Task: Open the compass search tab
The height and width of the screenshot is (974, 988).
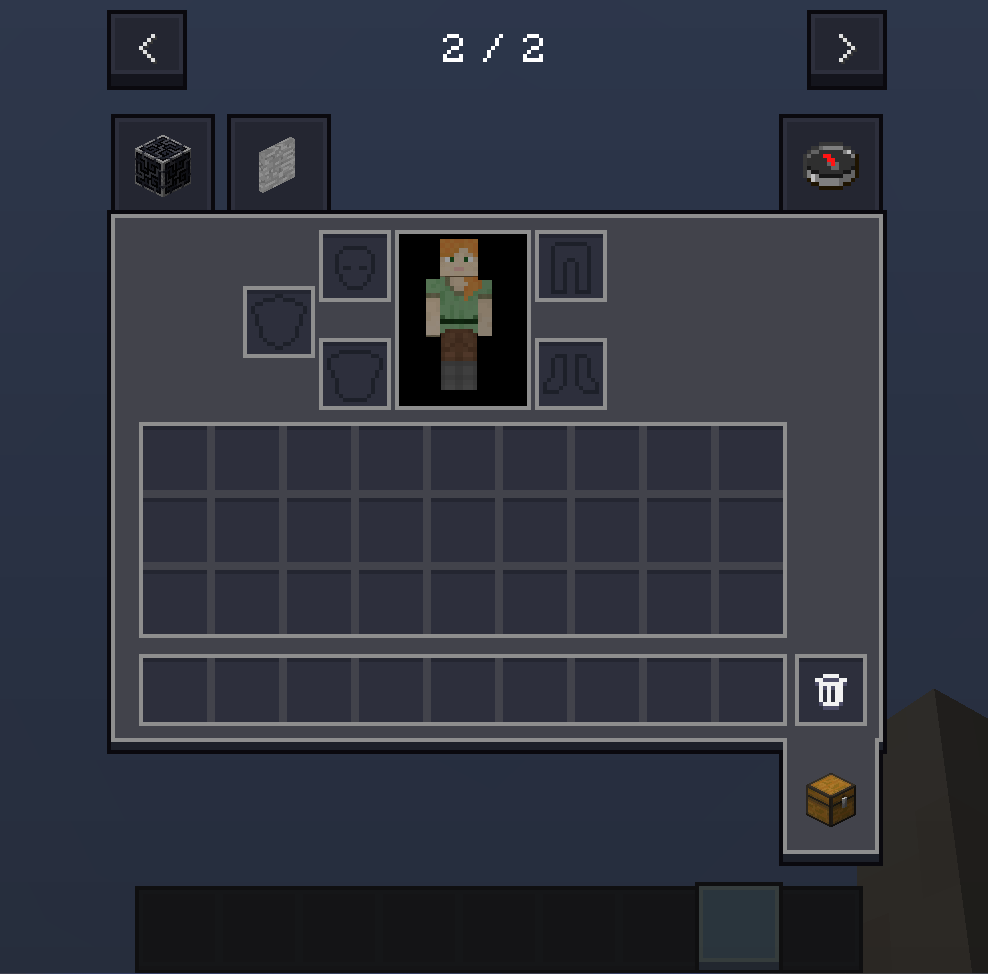Action: pos(831,165)
